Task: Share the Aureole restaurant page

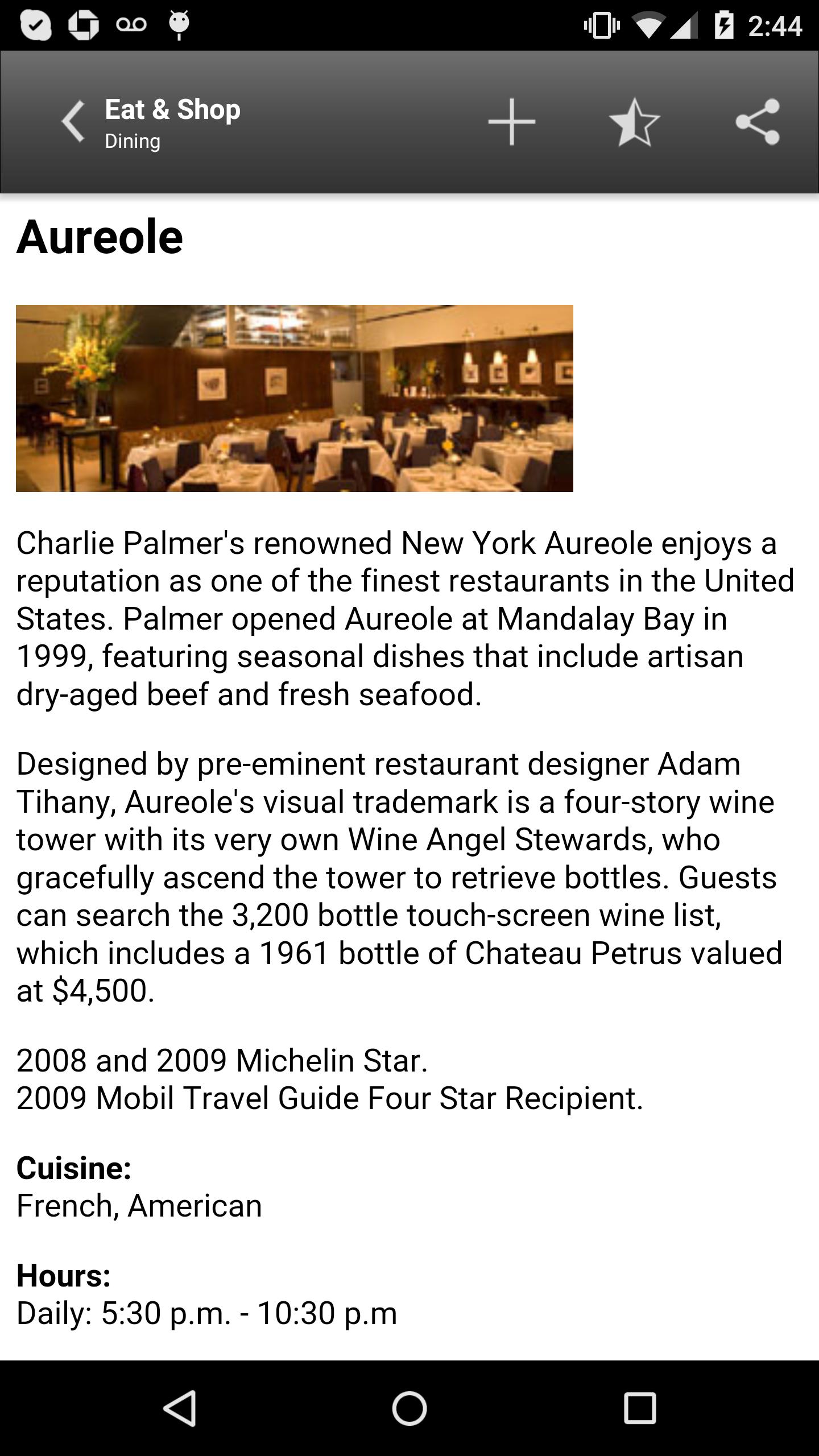Action: (x=757, y=122)
